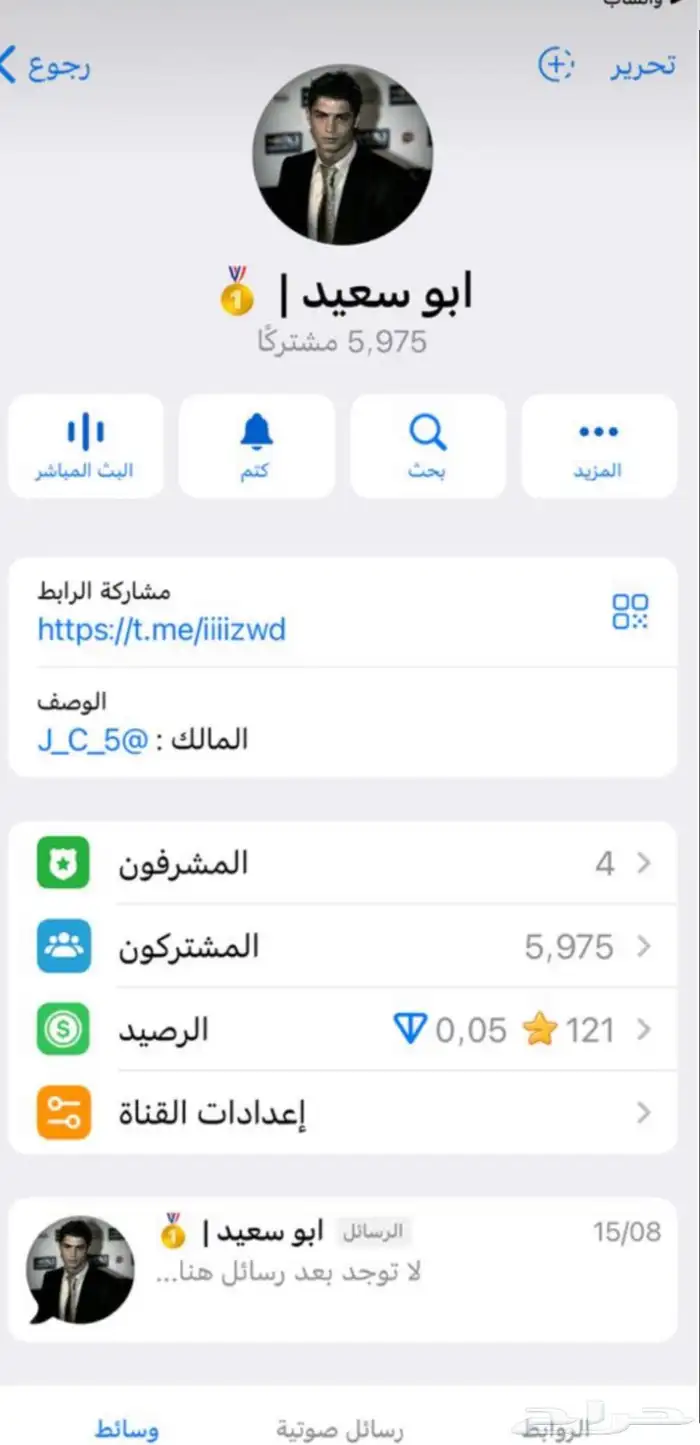Search the channel with بحث
The height and width of the screenshot is (1445, 700).
coord(427,446)
